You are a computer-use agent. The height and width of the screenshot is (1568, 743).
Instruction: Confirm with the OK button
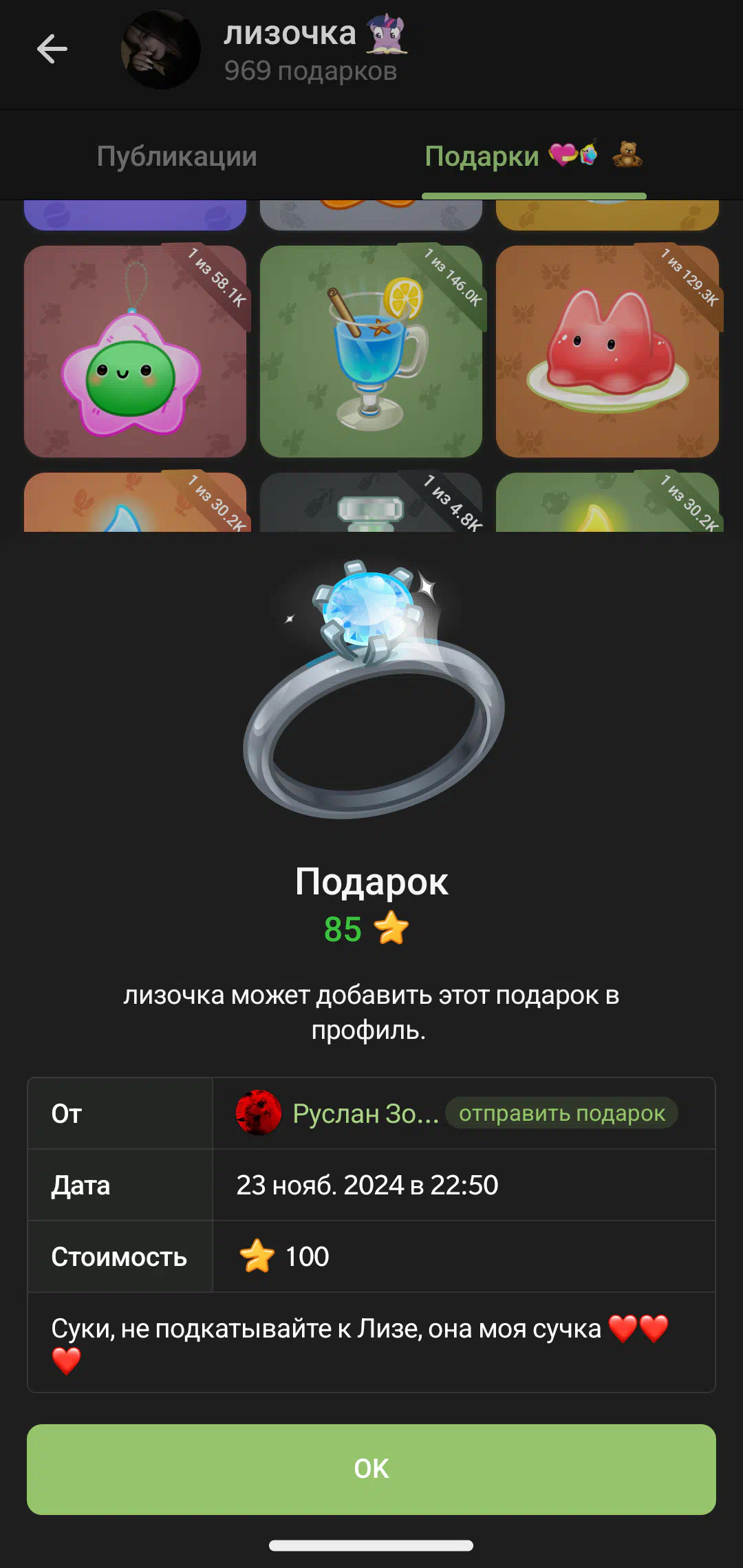coord(371,1469)
